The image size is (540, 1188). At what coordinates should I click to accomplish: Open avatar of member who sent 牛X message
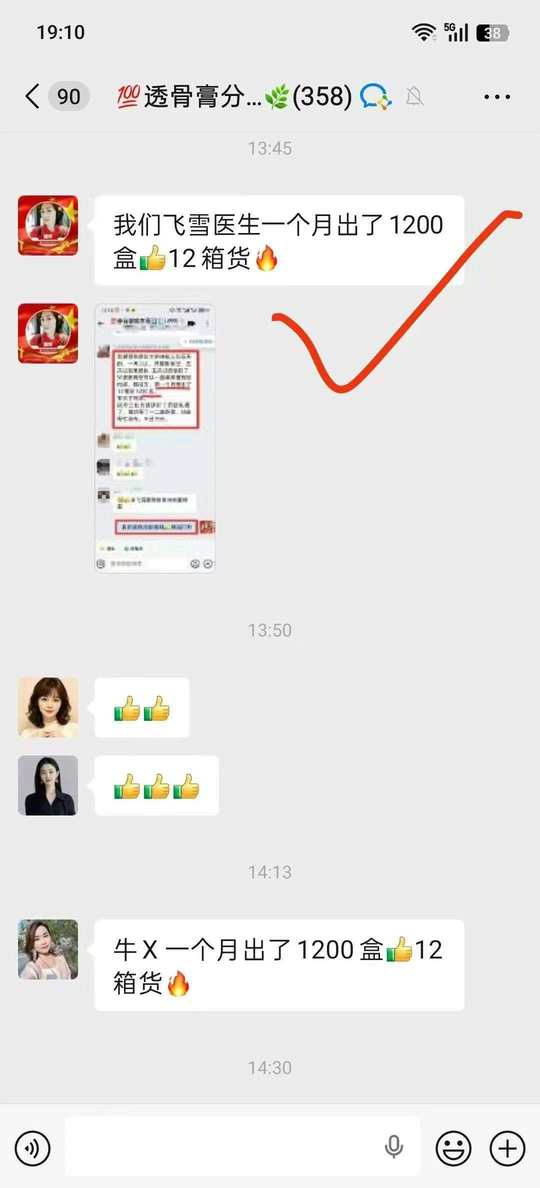48,949
